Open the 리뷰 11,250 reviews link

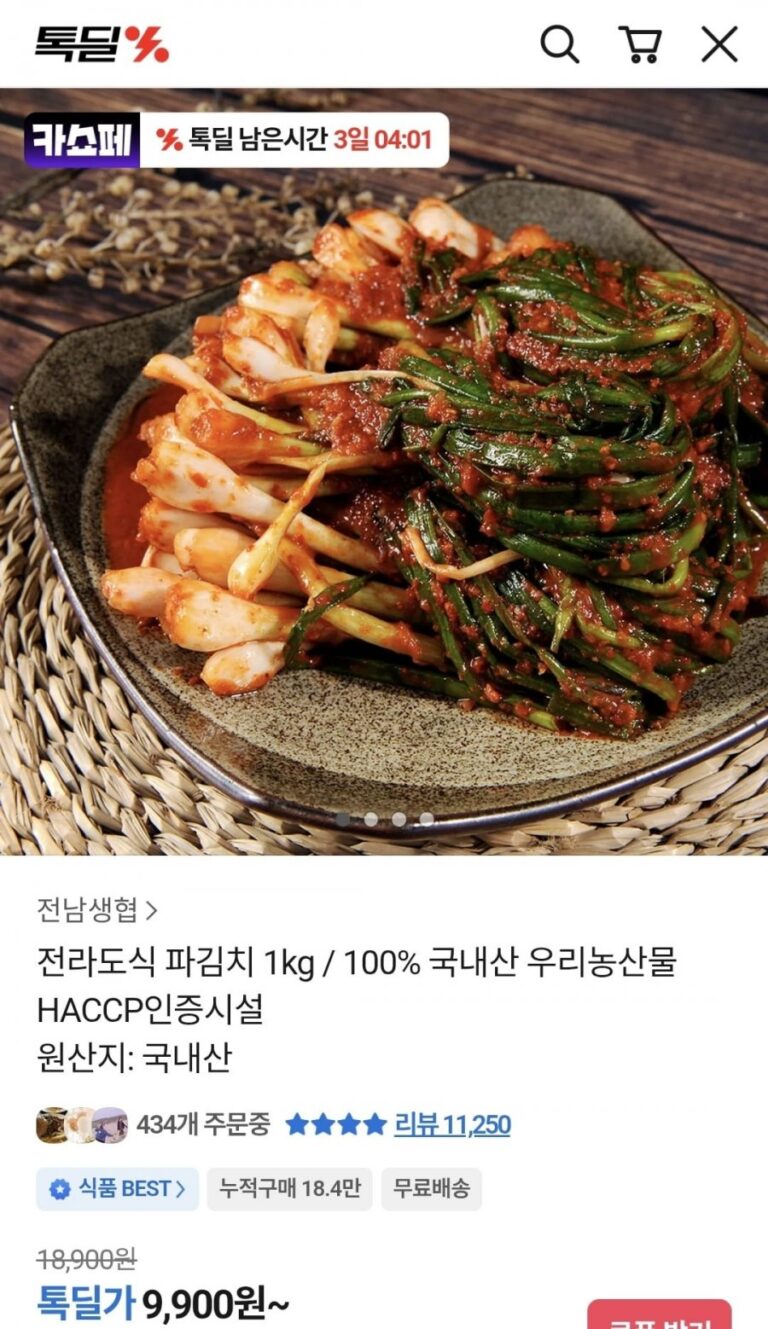tap(452, 1125)
